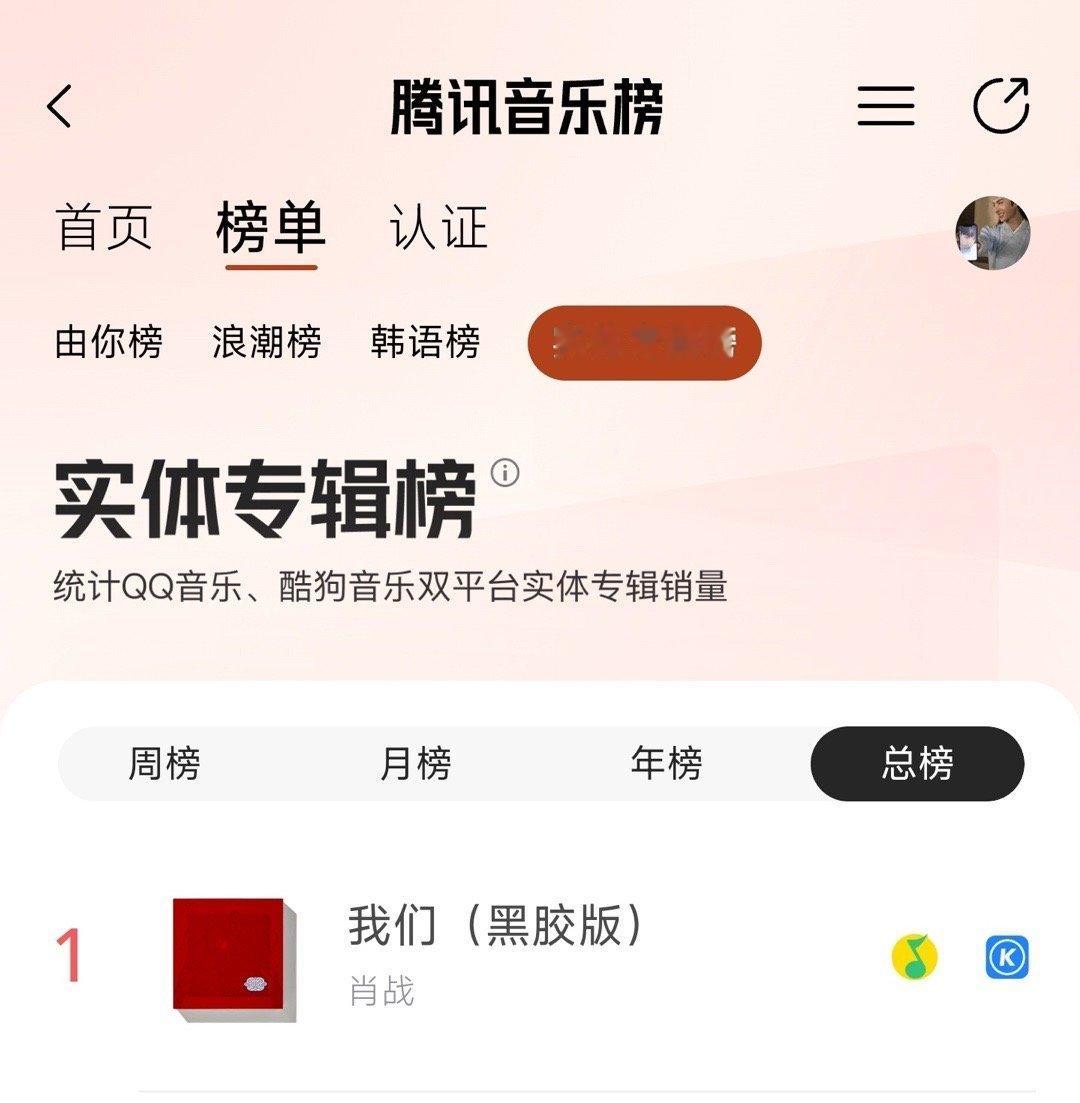The image size is (1080, 1103).
Task: Tap the red album cover thumbnail
Action: tap(232, 957)
